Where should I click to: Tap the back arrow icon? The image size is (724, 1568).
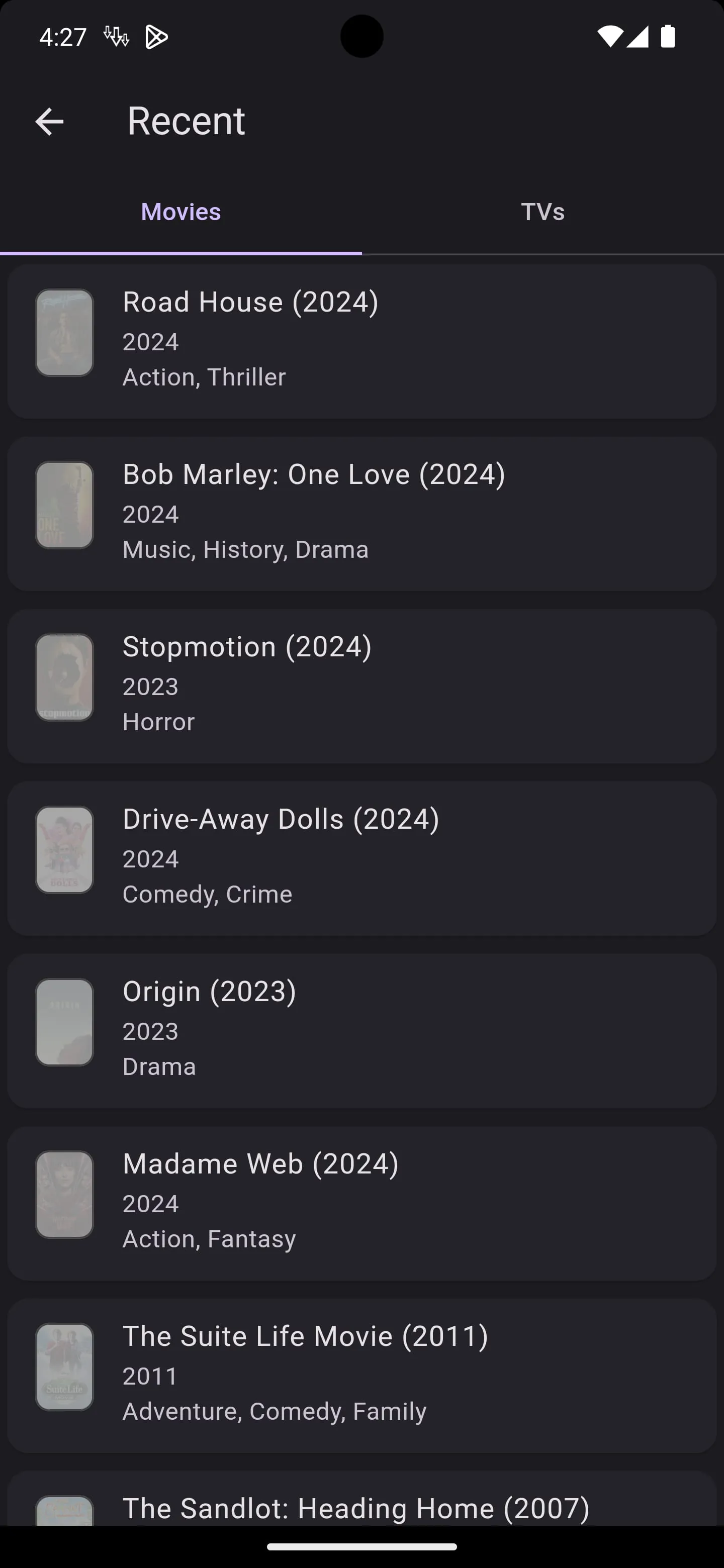[49, 121]
